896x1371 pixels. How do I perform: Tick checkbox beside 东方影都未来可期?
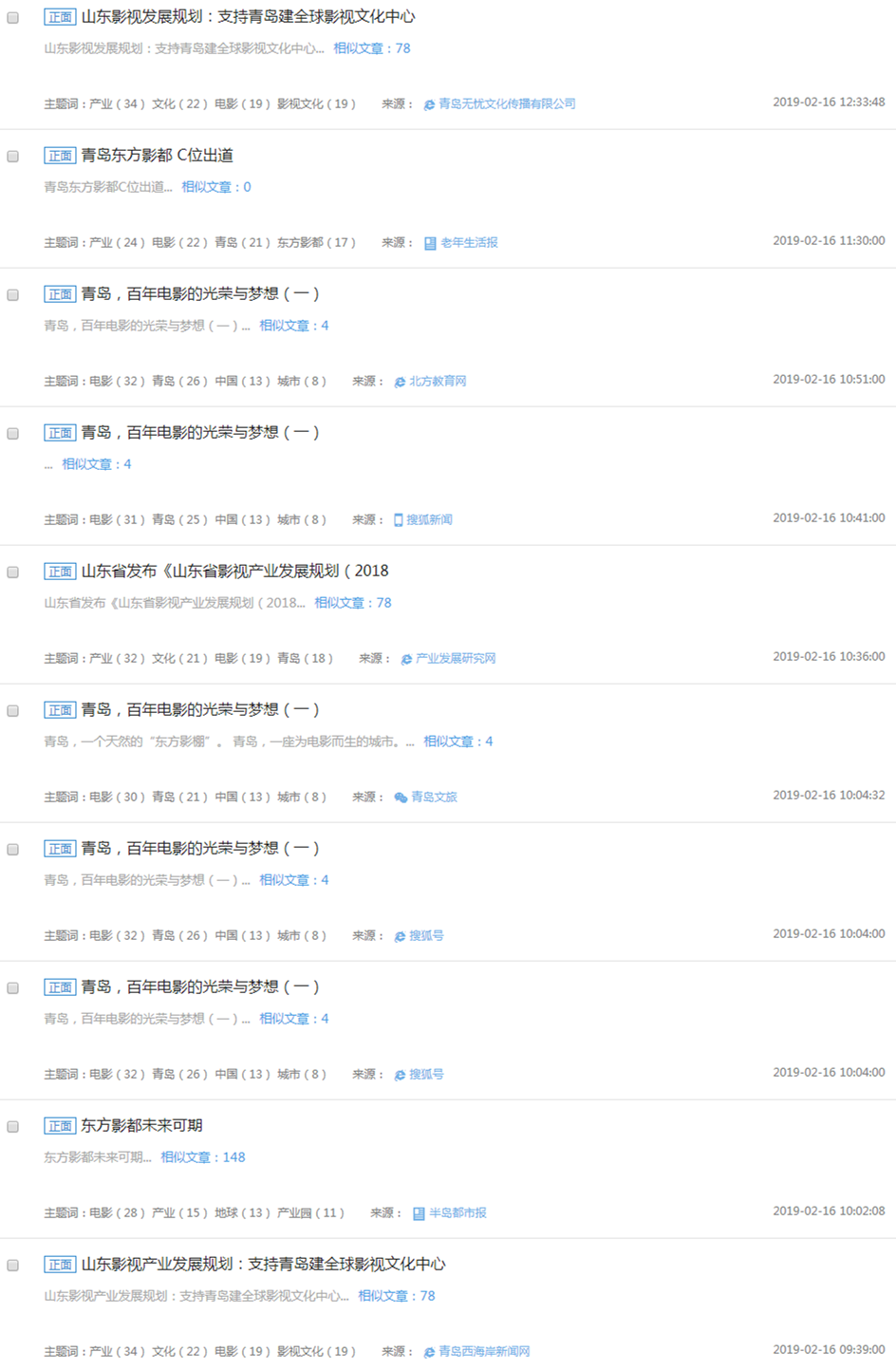click(13, 1127)
